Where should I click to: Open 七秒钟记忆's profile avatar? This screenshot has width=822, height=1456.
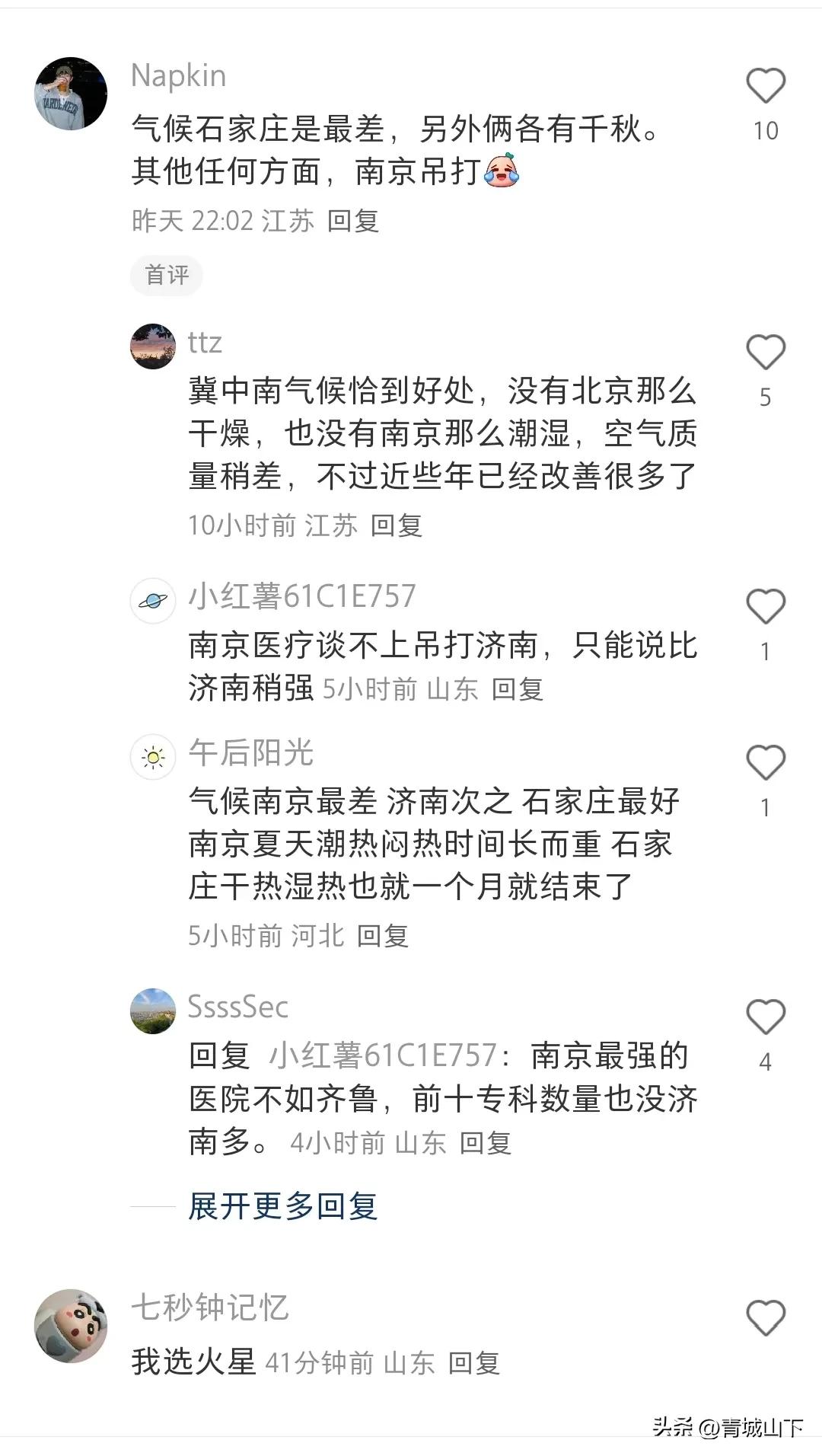[71, 1326]
